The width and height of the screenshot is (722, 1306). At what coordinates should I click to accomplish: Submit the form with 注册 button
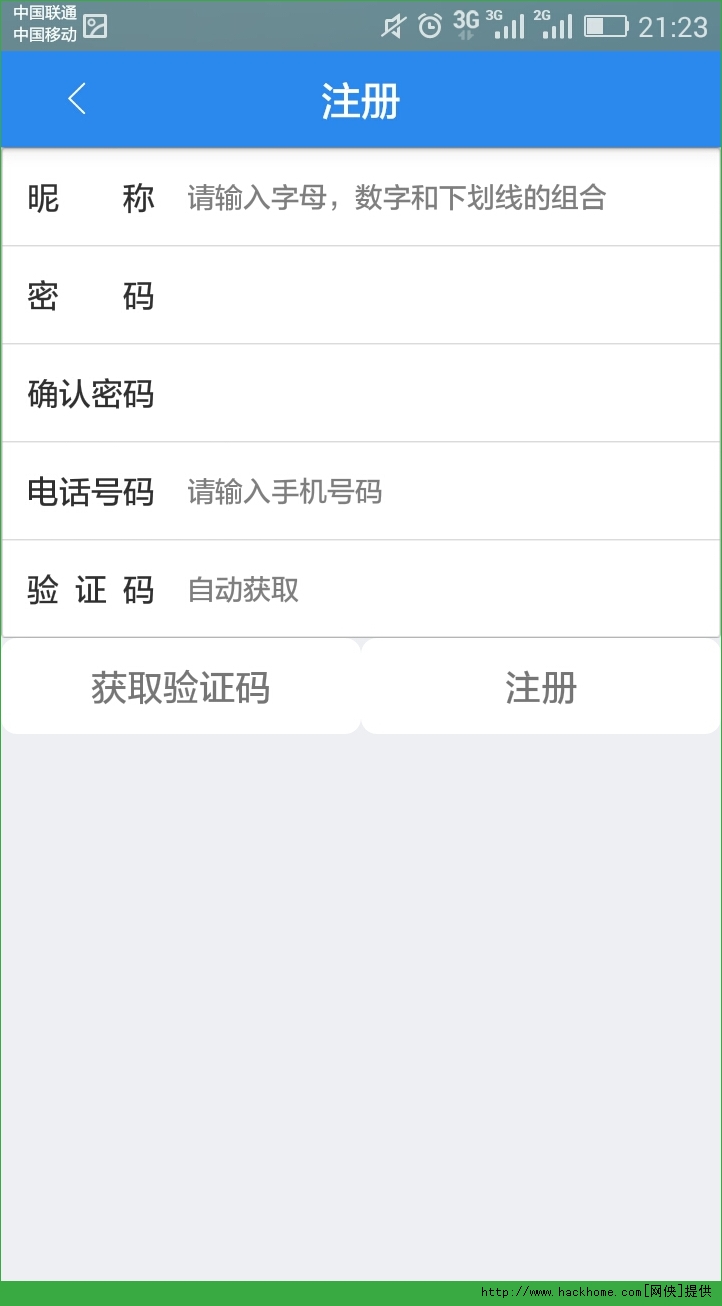pos(541,688)
